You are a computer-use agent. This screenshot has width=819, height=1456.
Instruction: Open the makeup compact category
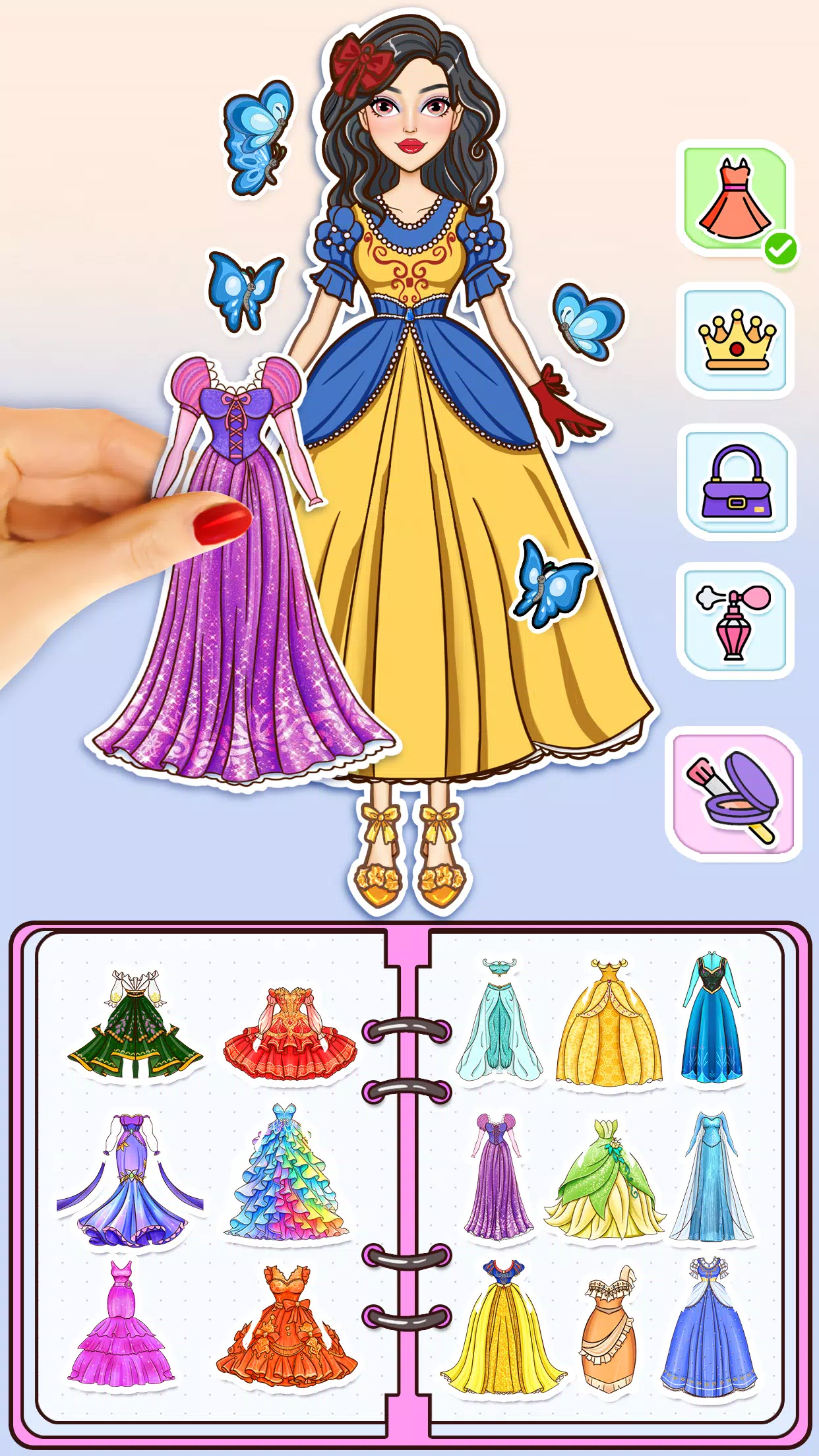point(734,795)
